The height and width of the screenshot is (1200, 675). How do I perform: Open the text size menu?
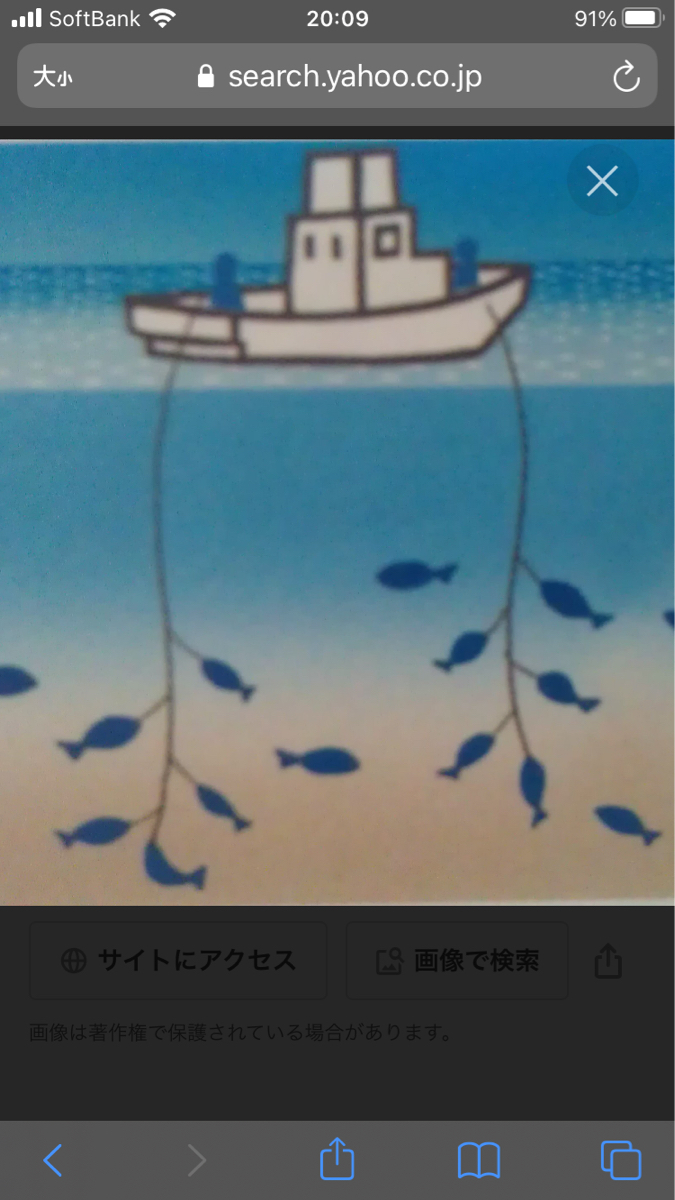click(x=52, y=77)
